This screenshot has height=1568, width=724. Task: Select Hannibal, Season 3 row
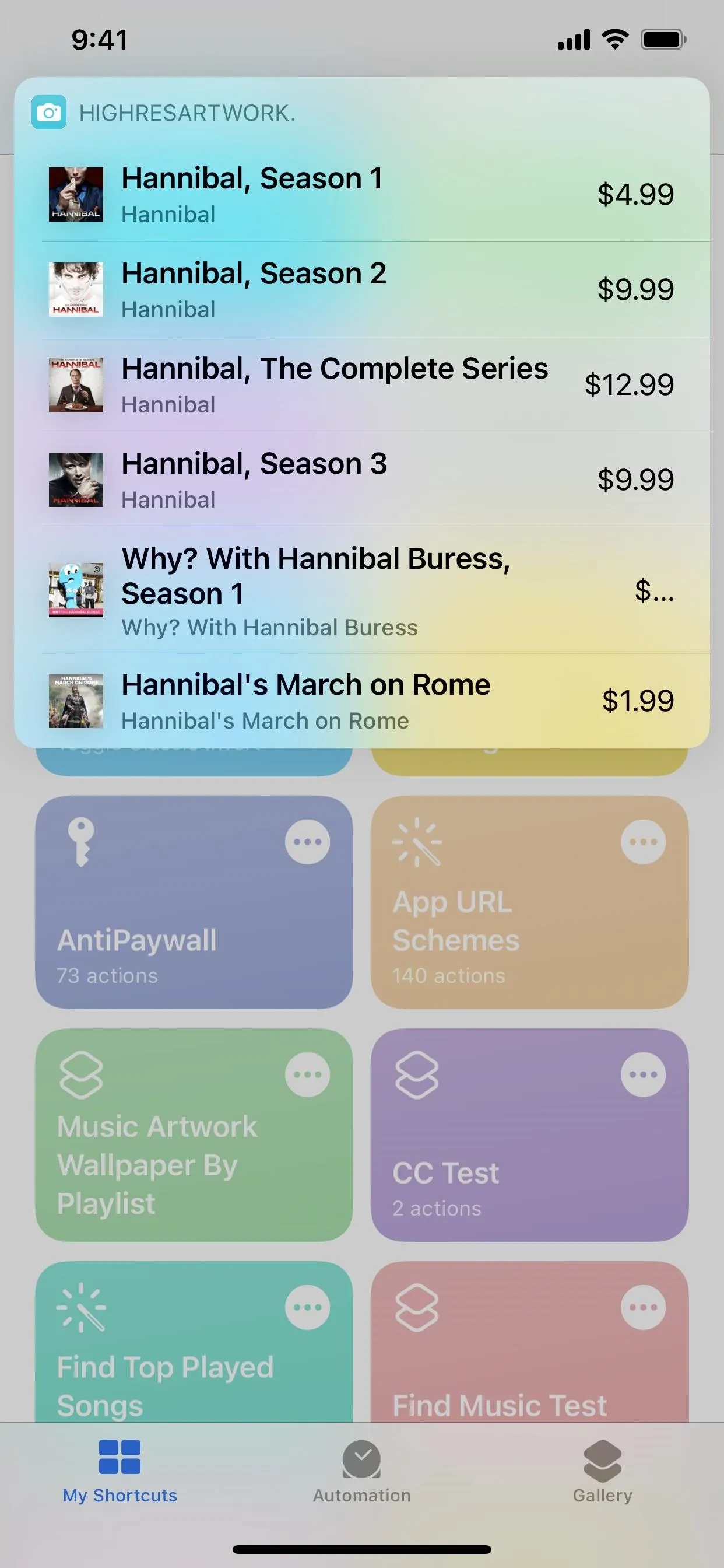pos(361,480)
